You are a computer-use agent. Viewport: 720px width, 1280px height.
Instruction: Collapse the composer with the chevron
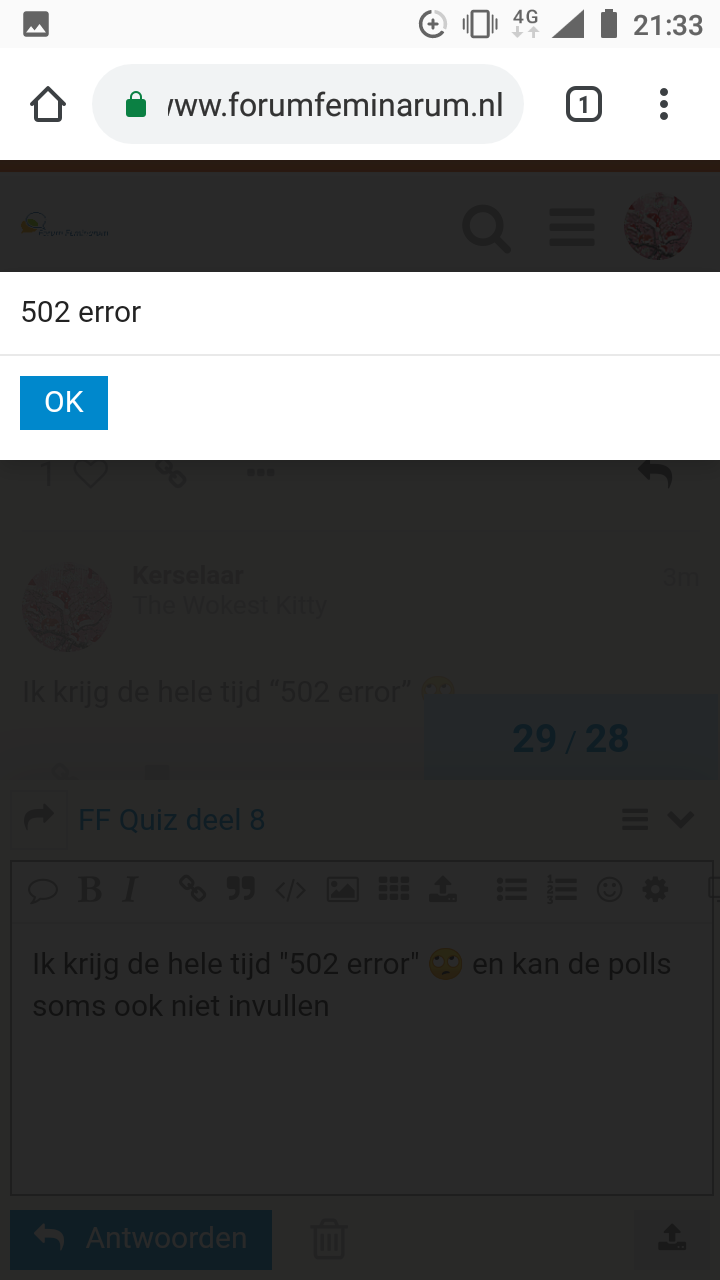[x=680, y=820]
